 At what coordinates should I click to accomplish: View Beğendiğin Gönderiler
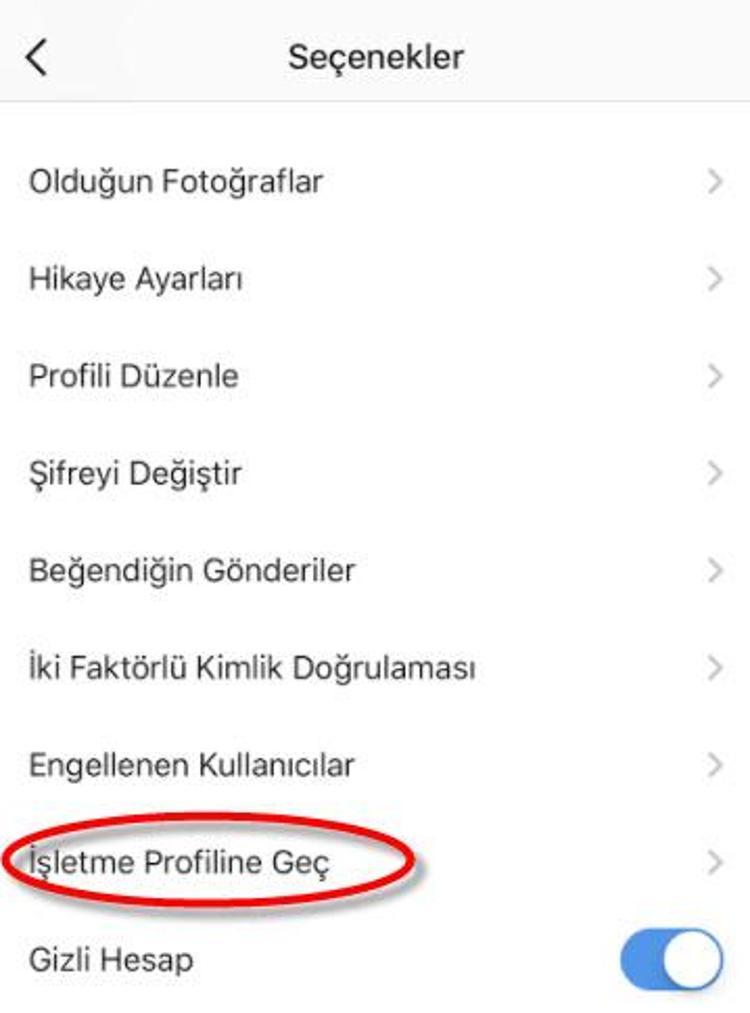(375, 570)
